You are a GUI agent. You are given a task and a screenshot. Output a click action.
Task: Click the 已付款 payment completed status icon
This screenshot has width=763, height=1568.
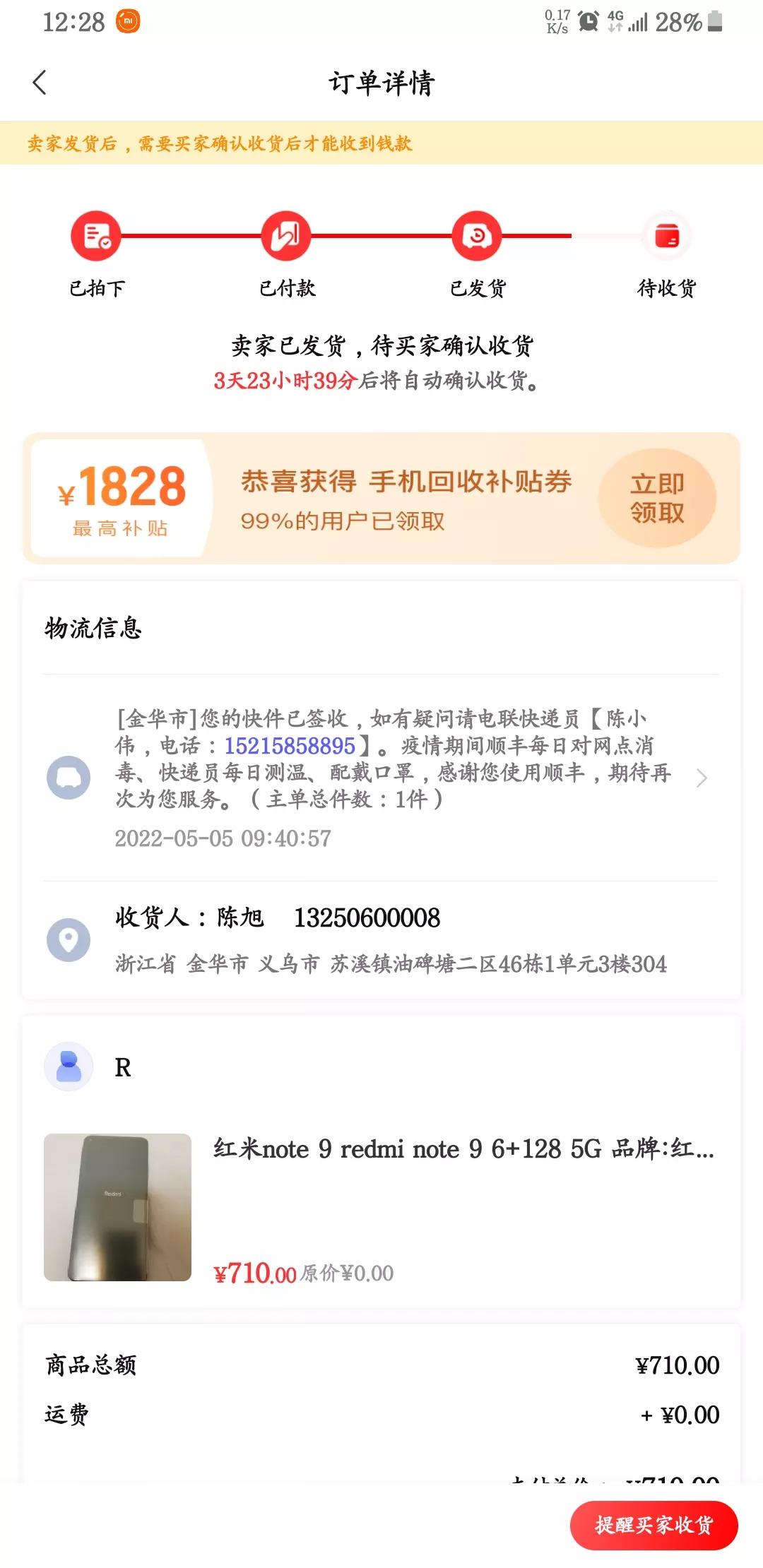click(x=285, y=237)
